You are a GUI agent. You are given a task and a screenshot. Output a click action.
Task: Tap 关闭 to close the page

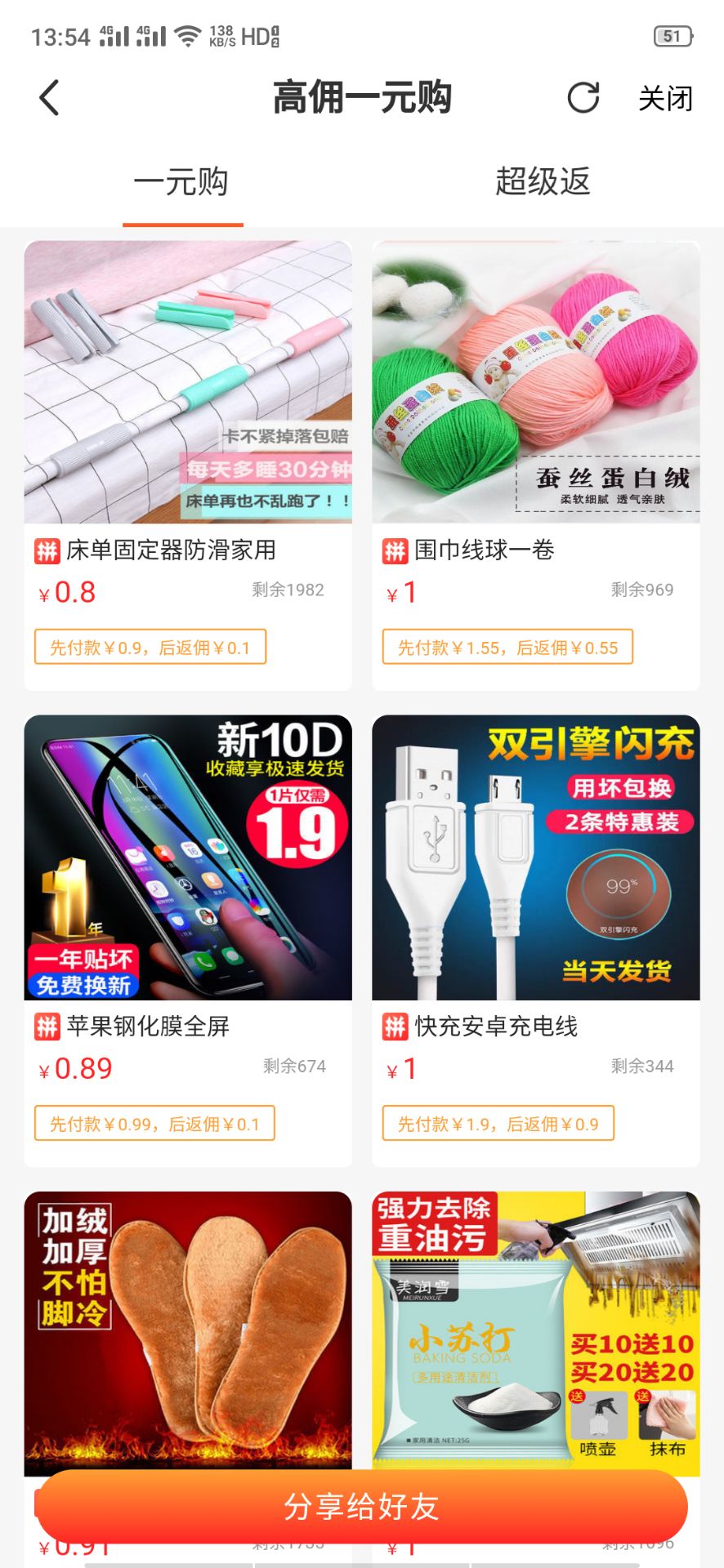coord(666,97)
